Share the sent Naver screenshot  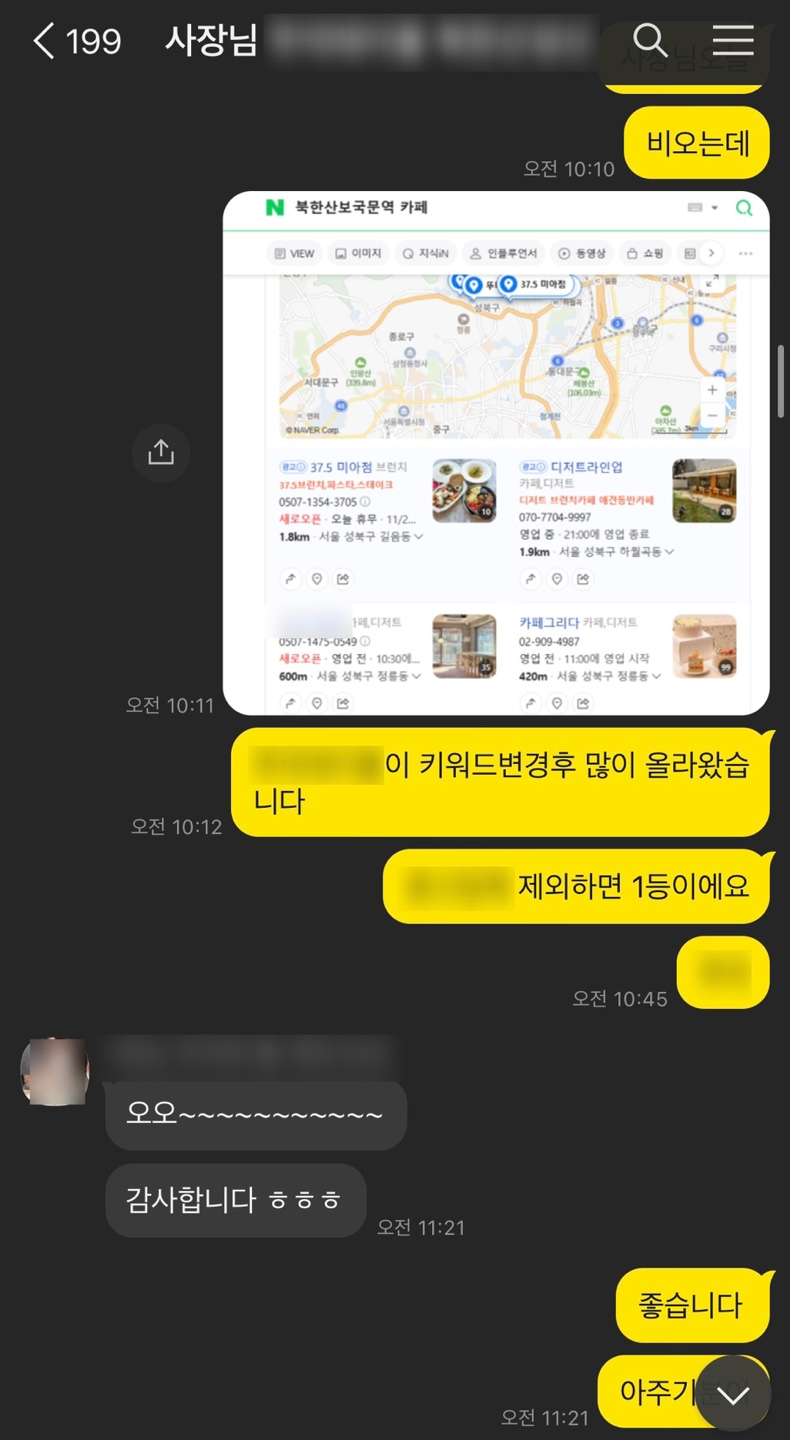(x=161, y=453)
